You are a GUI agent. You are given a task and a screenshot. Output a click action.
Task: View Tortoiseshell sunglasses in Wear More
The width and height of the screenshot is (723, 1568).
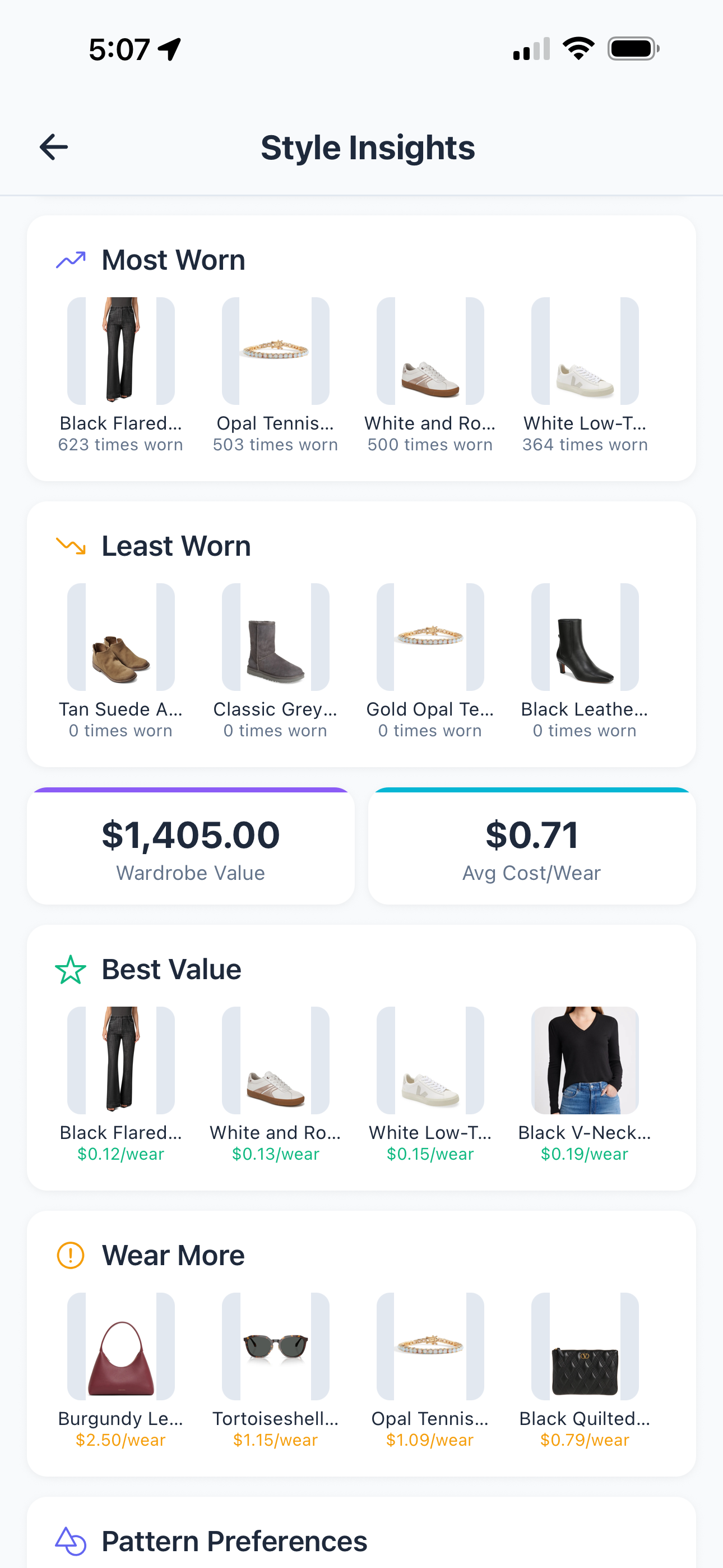coord(275,1346)
